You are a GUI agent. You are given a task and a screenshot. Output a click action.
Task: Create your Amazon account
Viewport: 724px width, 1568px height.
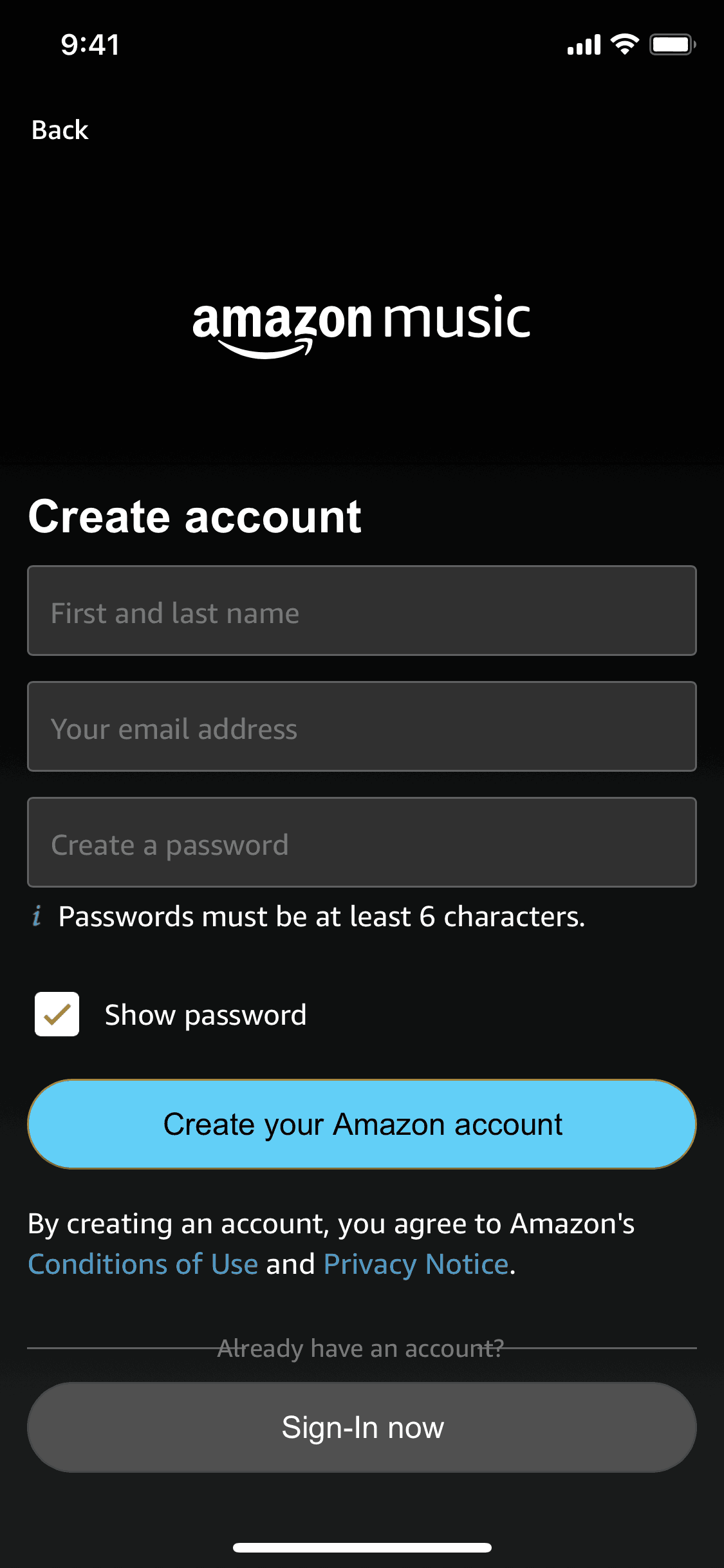coord(362,1125)
